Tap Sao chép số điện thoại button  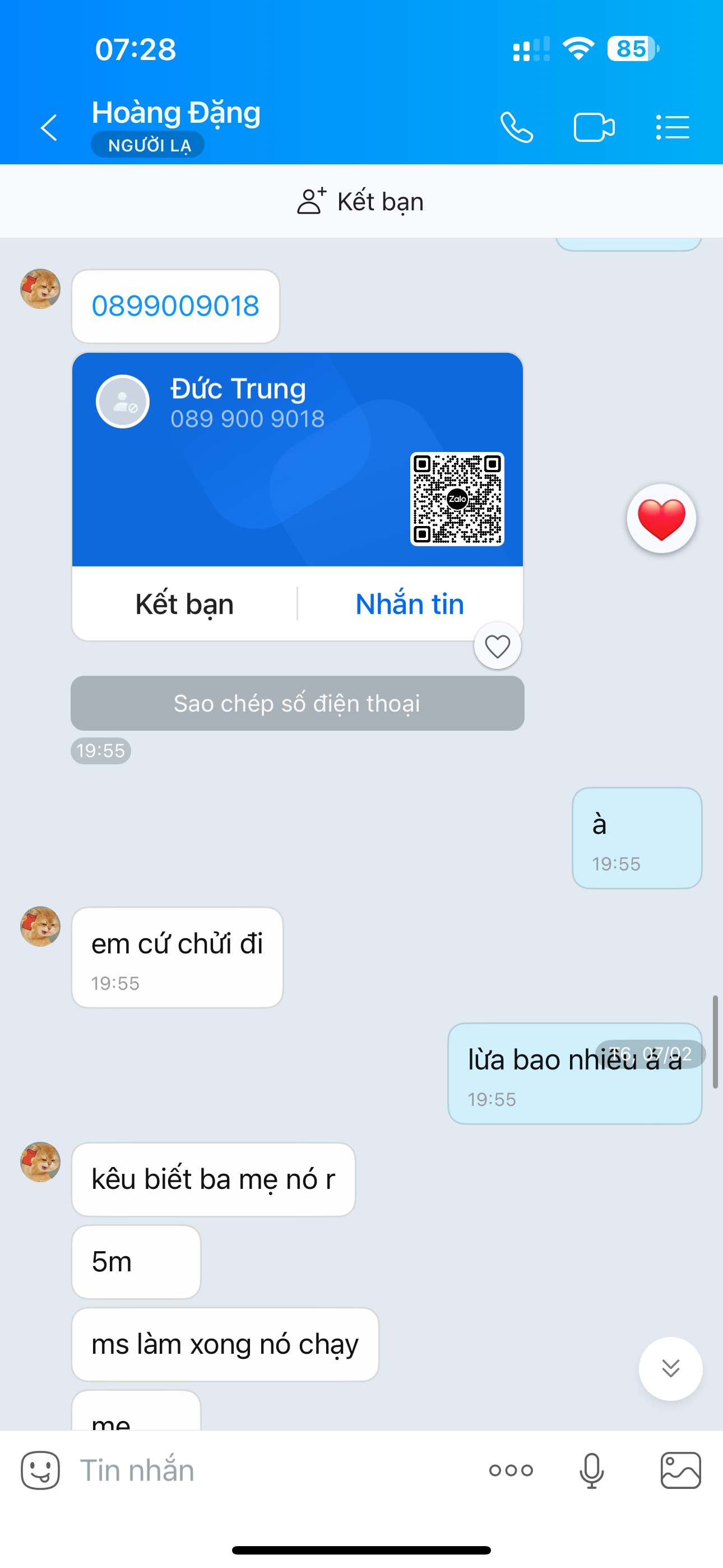[297, 704]
